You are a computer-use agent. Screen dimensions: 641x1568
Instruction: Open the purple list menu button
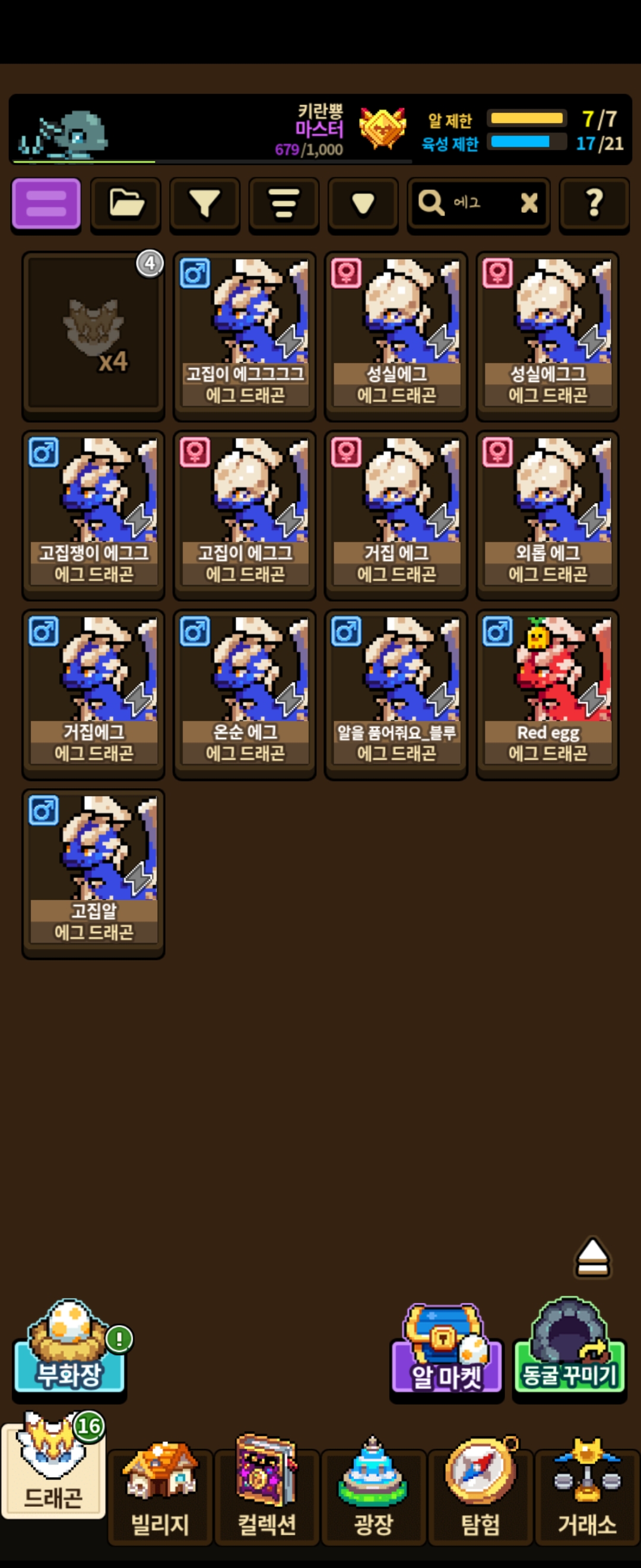(x=46, y=203)
